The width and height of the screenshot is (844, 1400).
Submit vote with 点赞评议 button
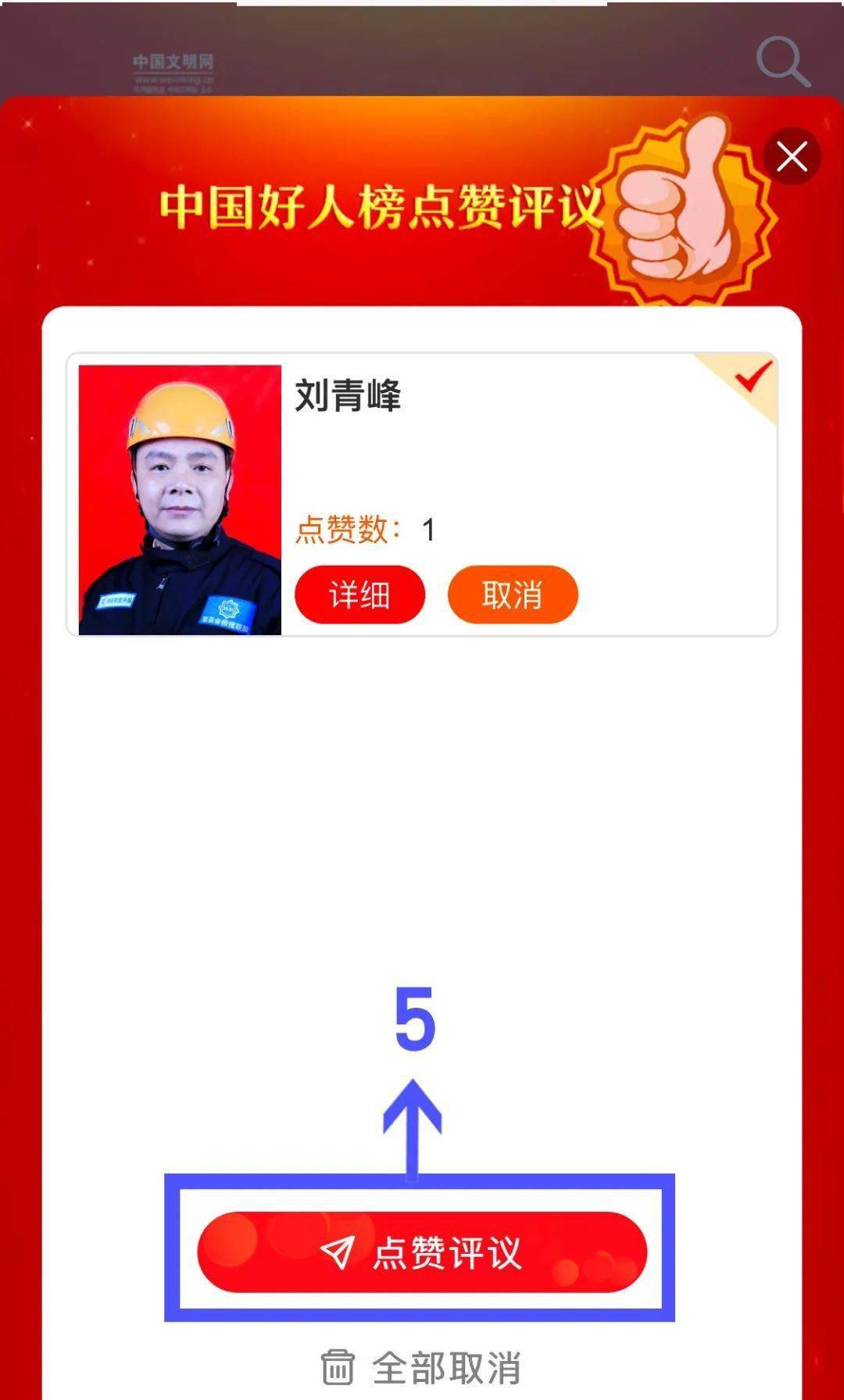422,1252
